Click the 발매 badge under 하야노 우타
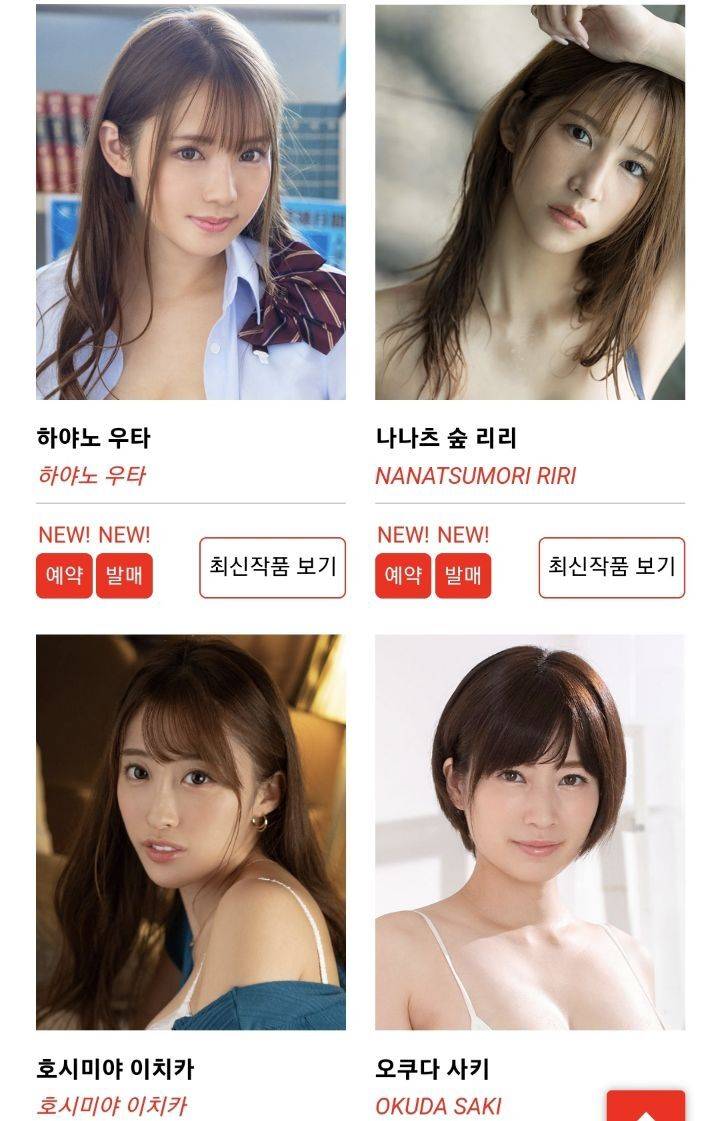 [122, 575]
